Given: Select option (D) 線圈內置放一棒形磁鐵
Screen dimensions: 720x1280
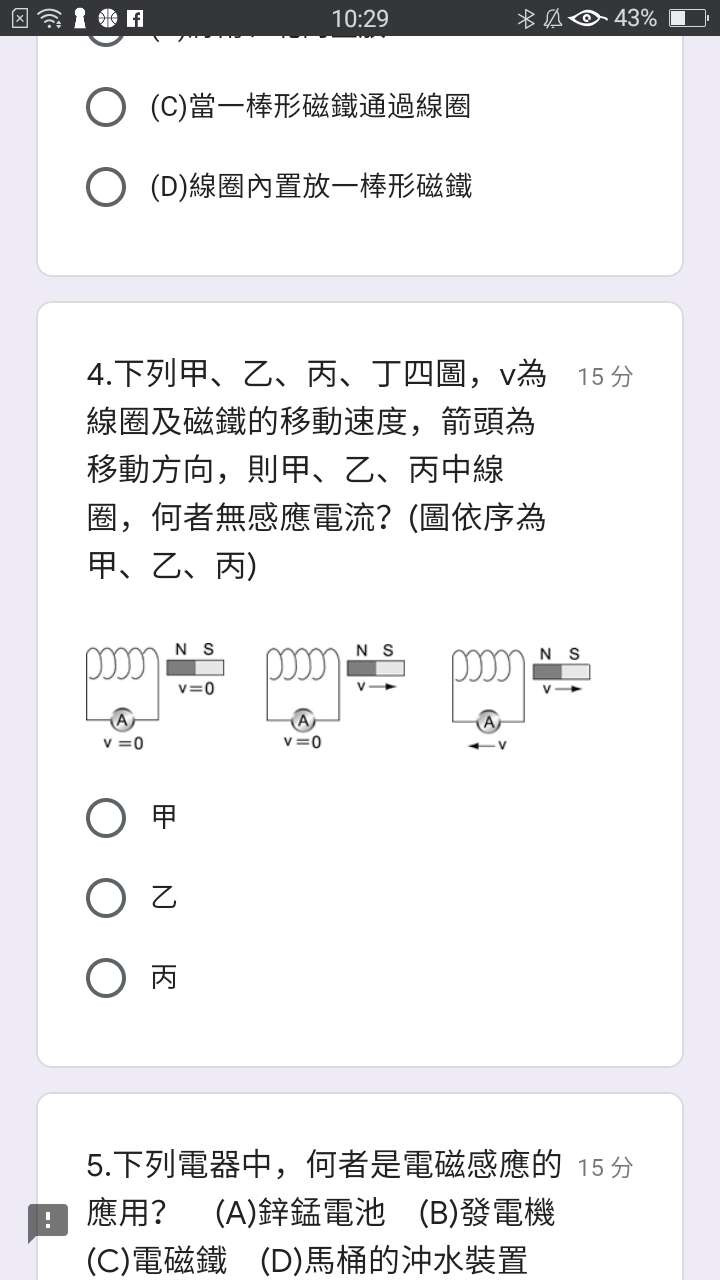Looking at the screenshot, I should click(106, 187).
